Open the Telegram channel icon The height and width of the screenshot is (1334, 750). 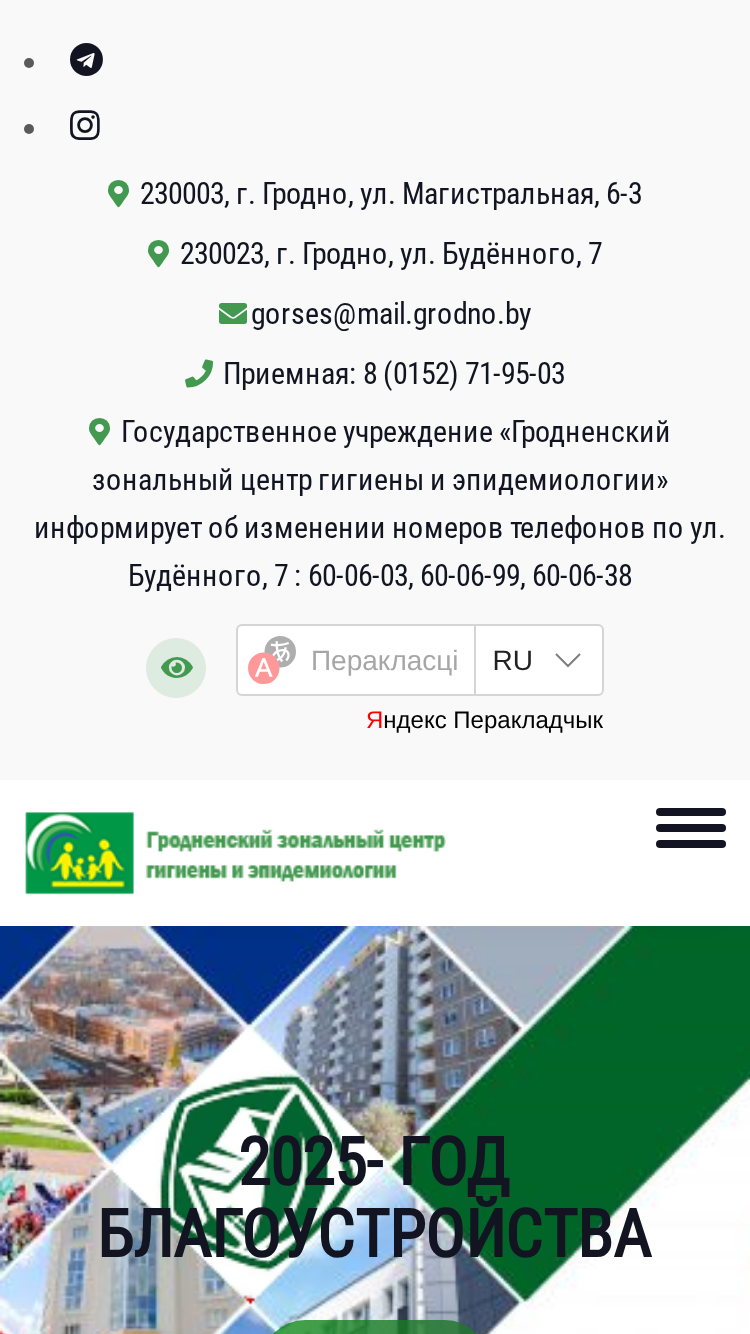point(86,60)
